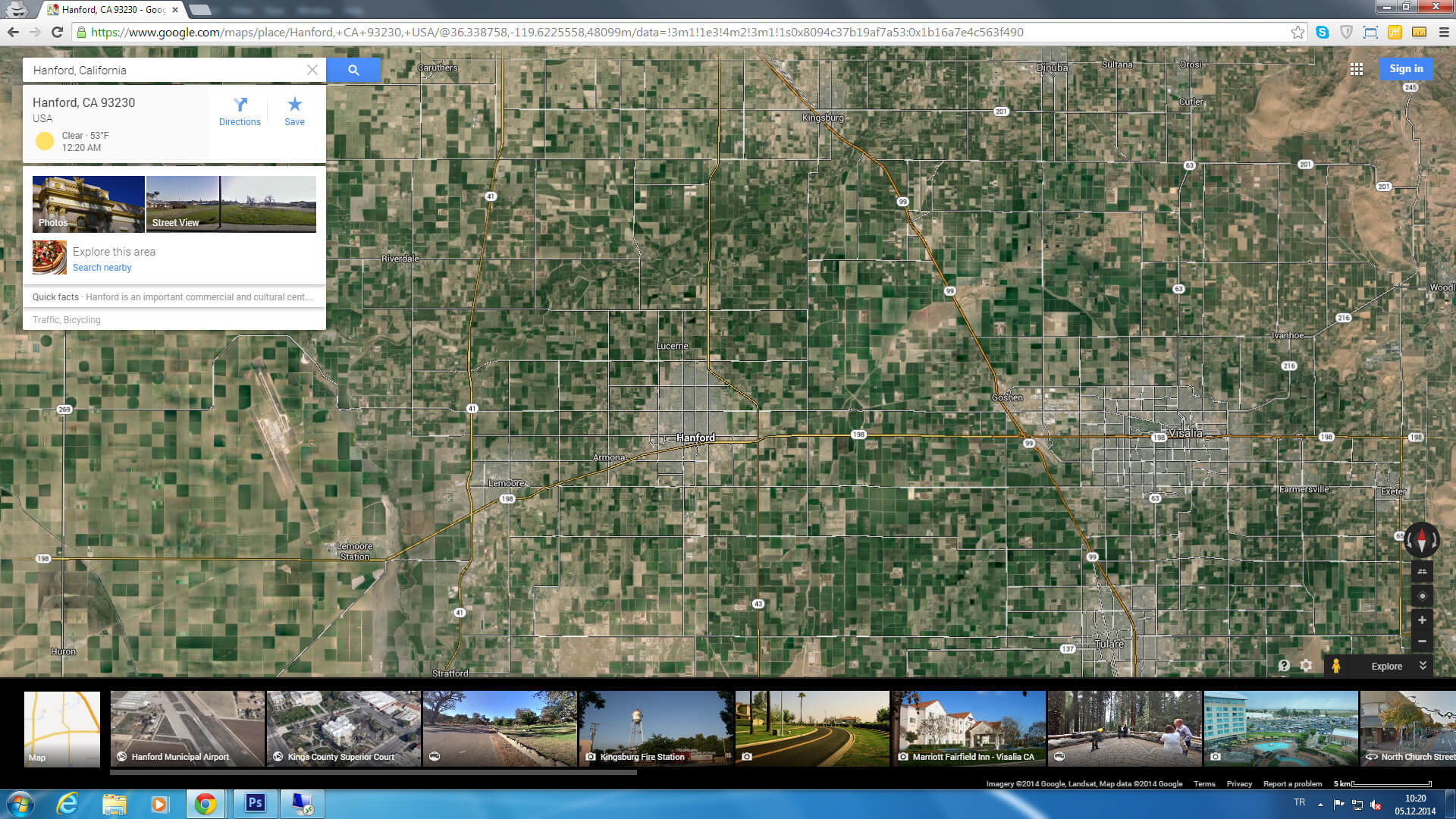The image size is (1456, 819).
Task: Zoom out on the map
Action: 1422,642
